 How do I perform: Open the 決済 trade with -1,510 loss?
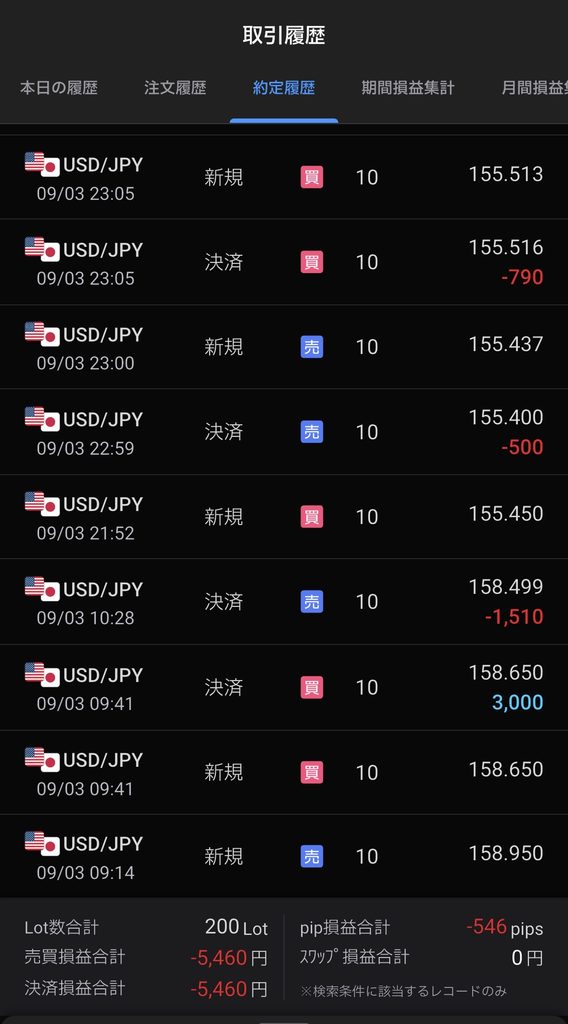point(284,601)
